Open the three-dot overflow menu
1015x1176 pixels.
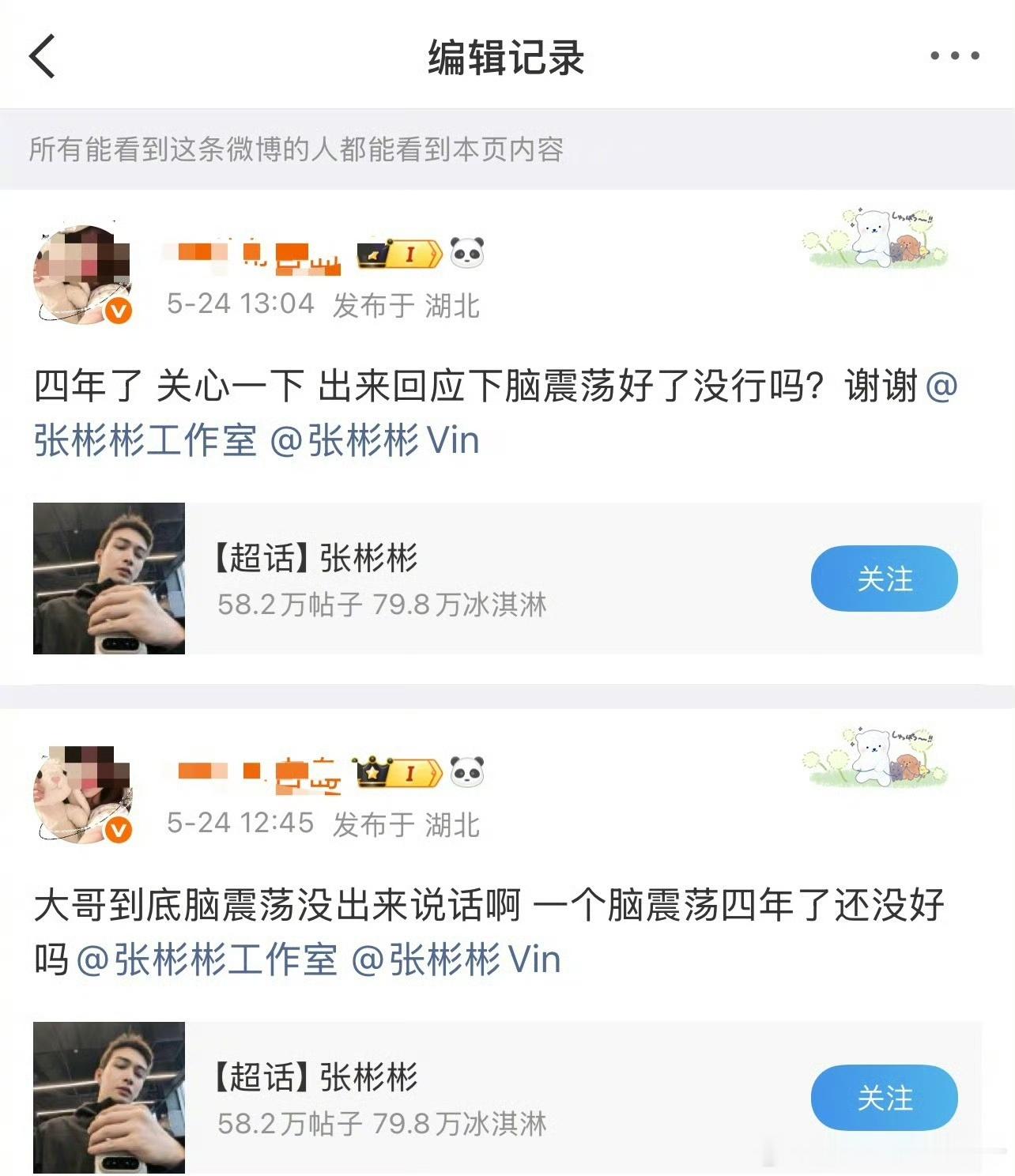[x=955, y=55]
